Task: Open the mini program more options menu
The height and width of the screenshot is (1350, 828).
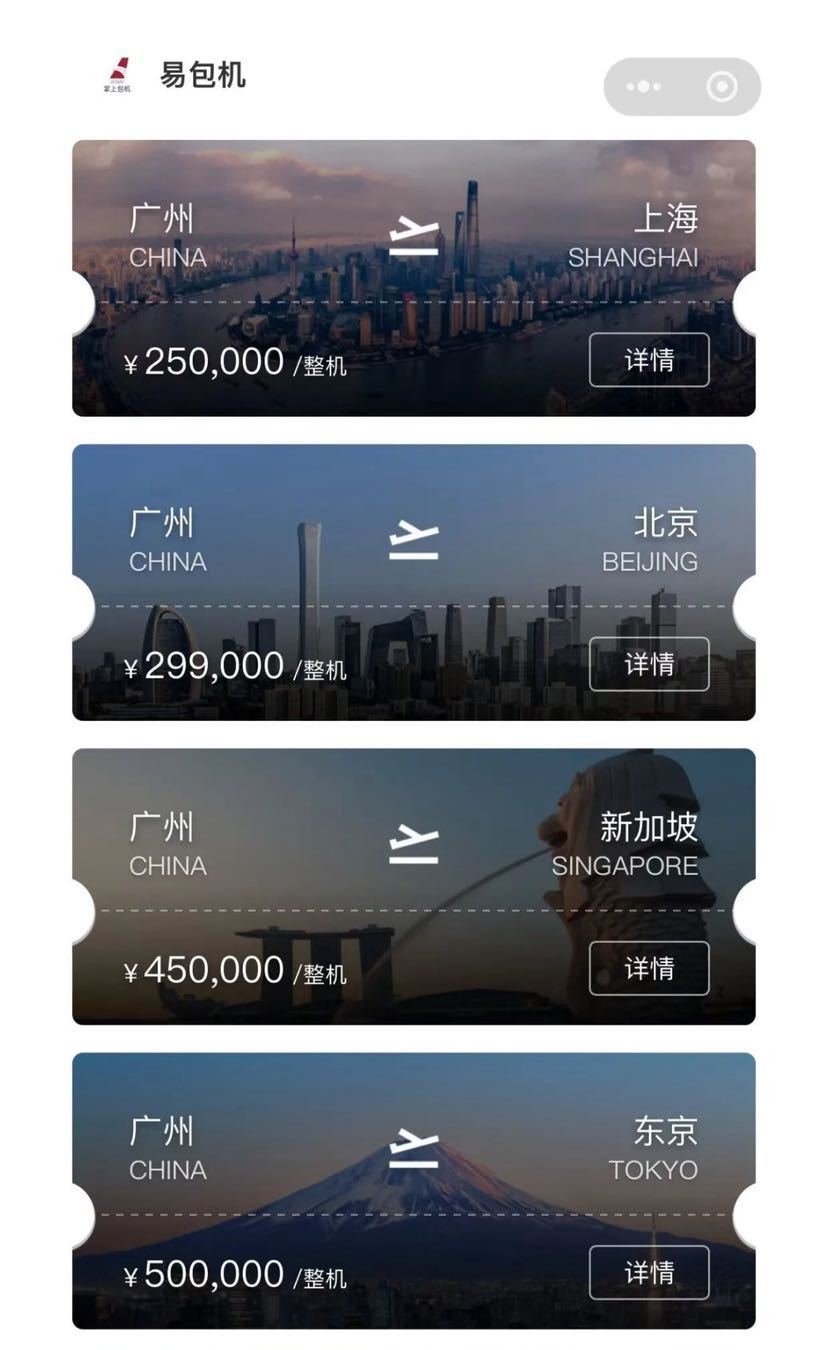Action: (643, 87)
